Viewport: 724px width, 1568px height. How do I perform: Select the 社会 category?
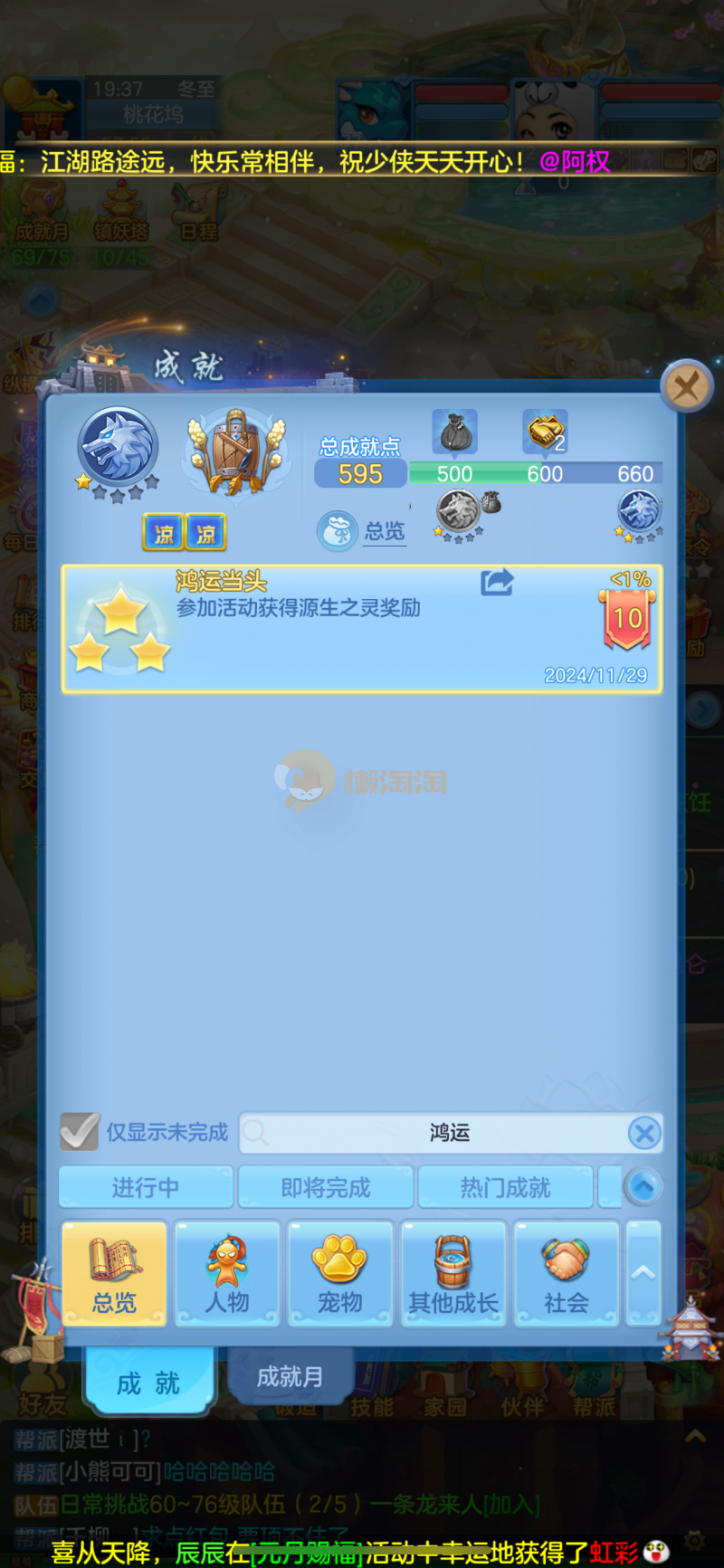pyautogui.click(x=567, y=1274)
